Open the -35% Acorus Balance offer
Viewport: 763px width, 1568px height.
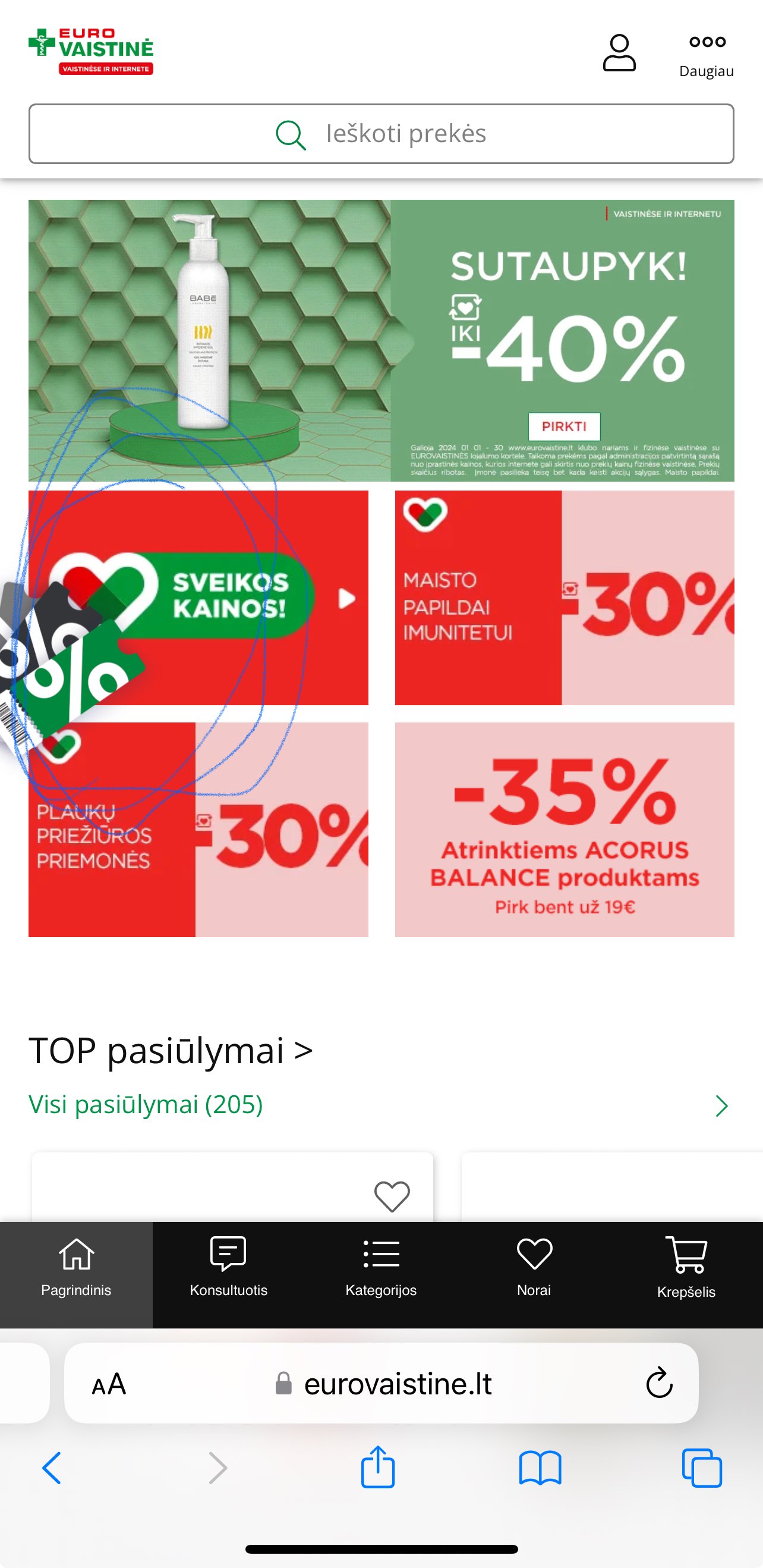[x=565, y=829]
